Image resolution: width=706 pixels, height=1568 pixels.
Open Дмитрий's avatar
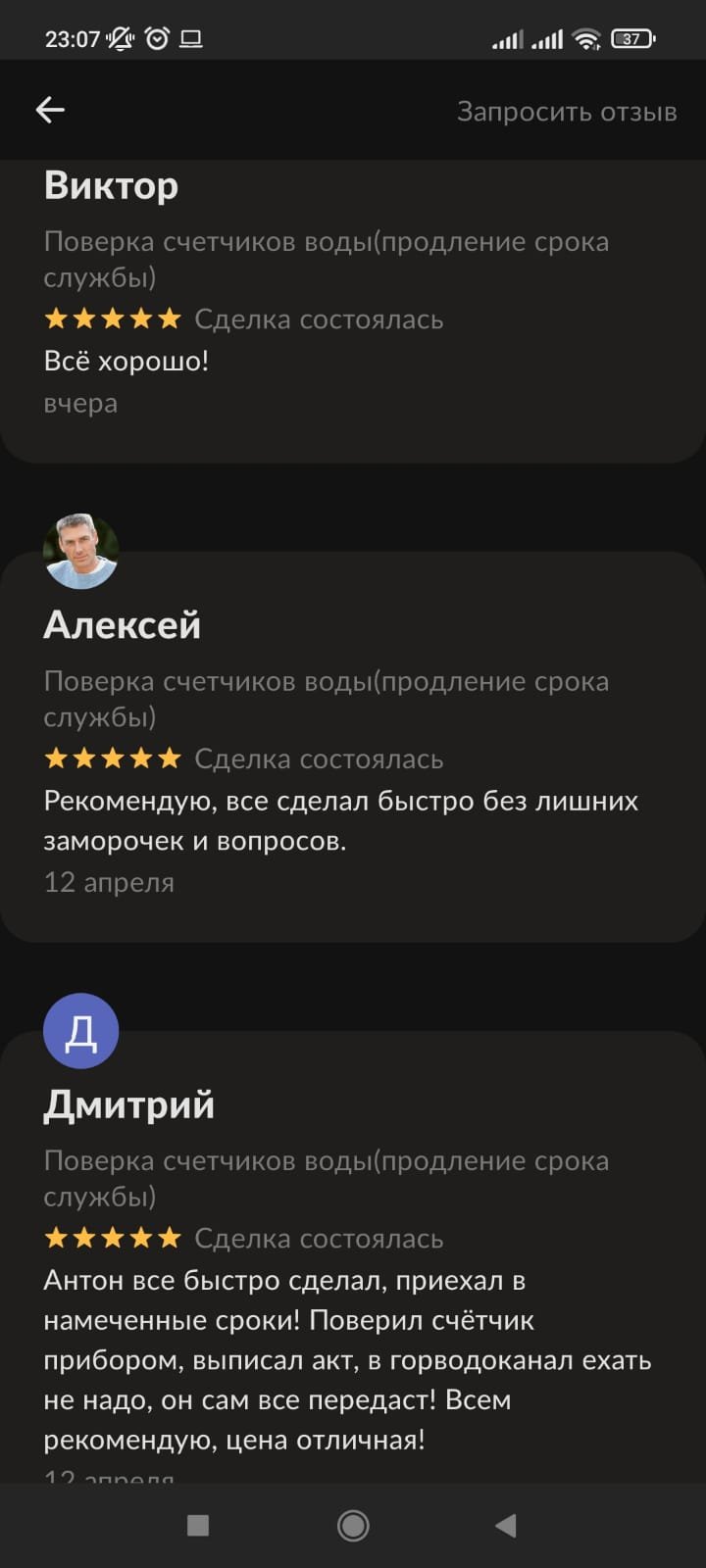click(81, 1031)
